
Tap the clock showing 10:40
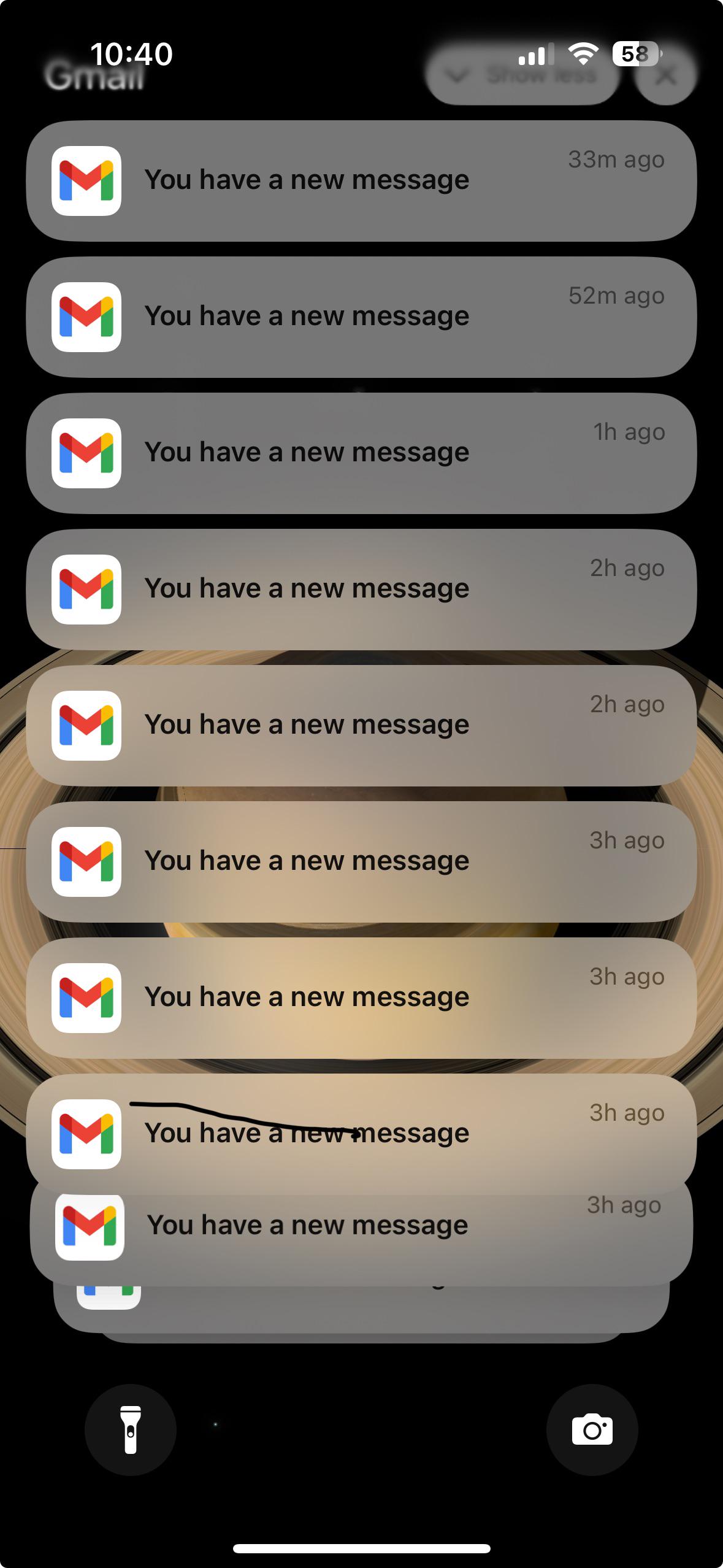click(x=131, y=54)
